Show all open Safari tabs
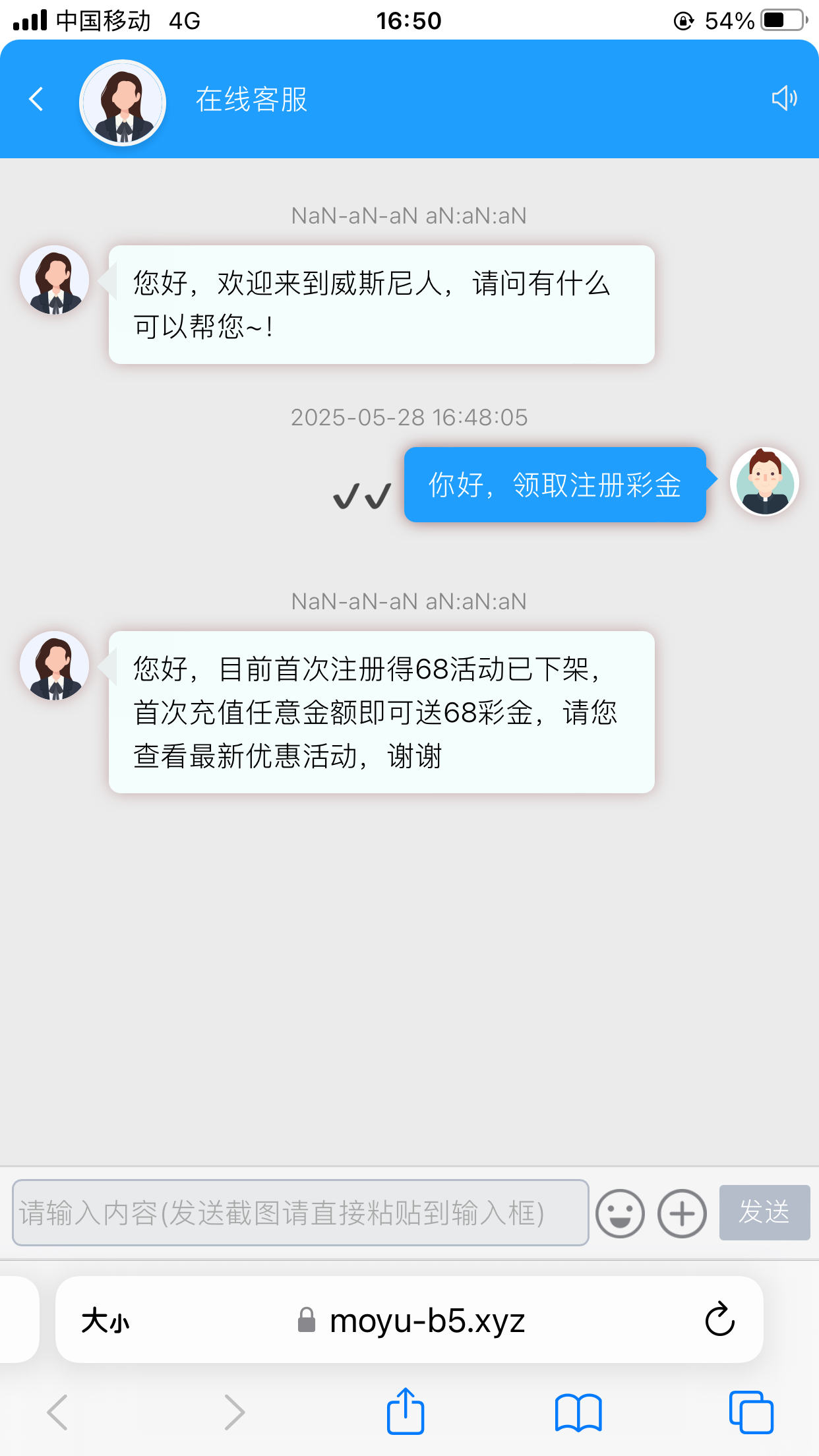The width and height of the screenshot is (819, 1456). (751, 1412)
